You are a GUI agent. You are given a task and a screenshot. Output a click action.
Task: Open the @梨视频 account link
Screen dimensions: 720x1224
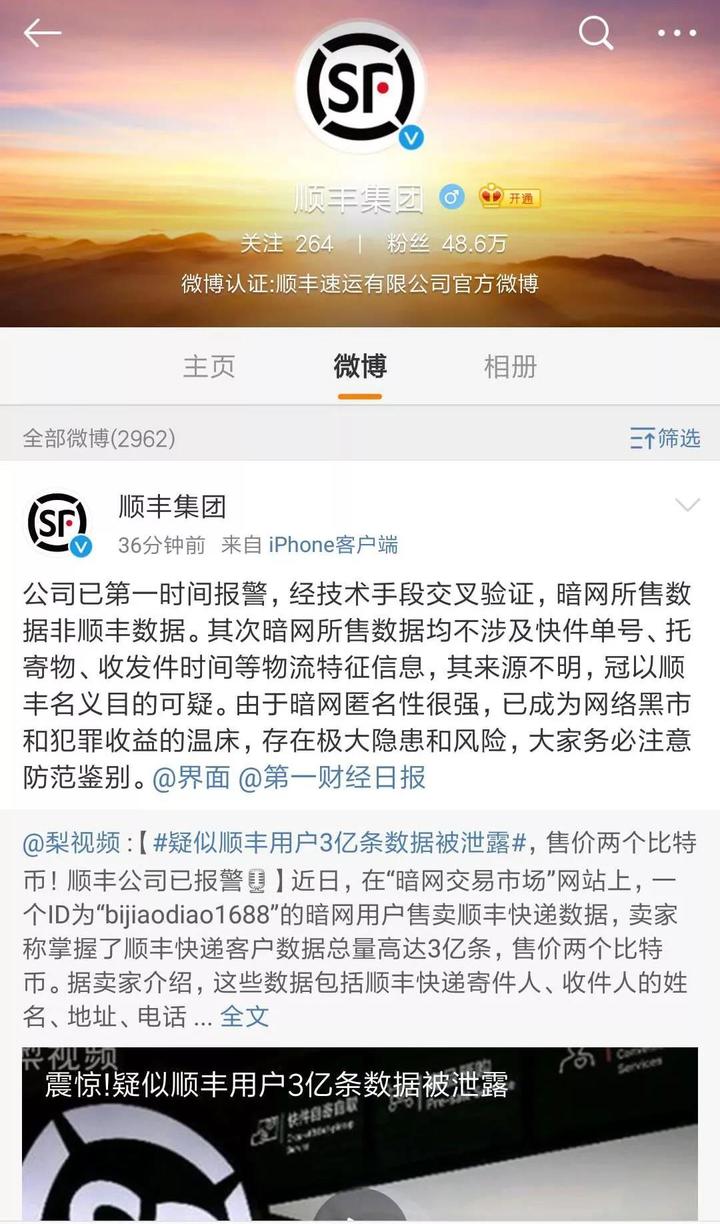pos(71,843)
